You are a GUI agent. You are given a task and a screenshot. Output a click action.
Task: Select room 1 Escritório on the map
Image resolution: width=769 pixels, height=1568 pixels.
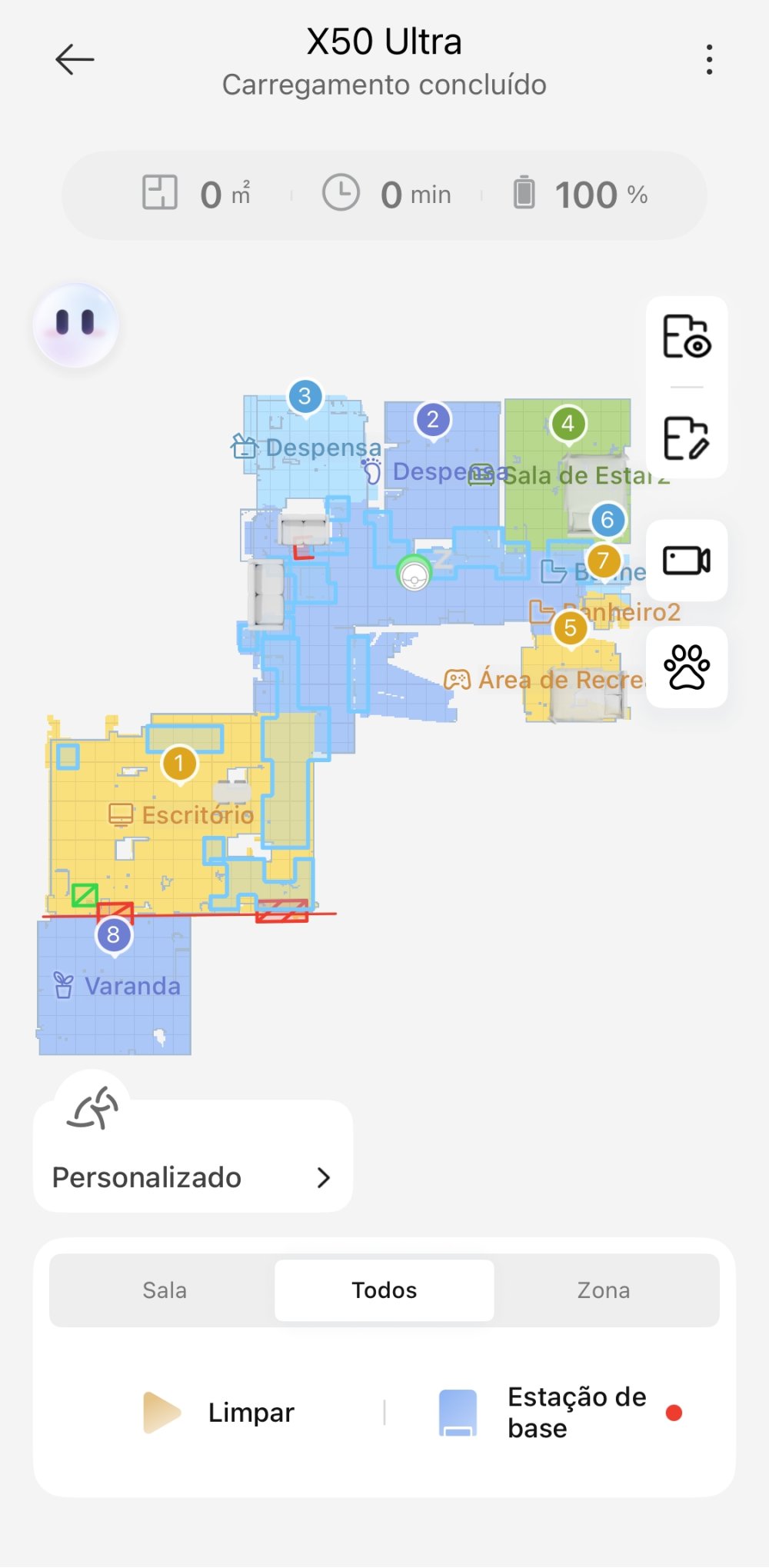point(179,764)
